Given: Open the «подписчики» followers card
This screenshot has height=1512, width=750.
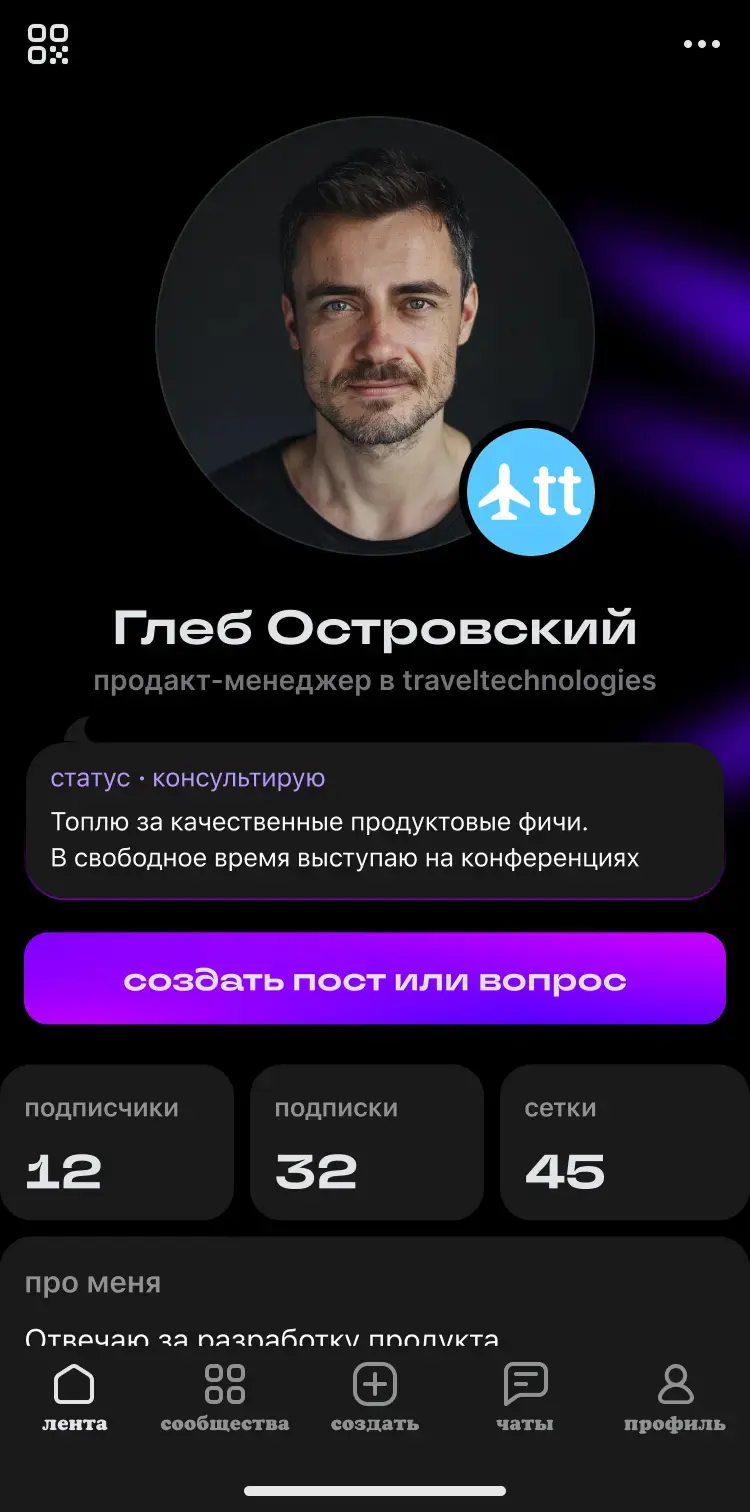Looking at the screenshot, I should (116, 1142).
